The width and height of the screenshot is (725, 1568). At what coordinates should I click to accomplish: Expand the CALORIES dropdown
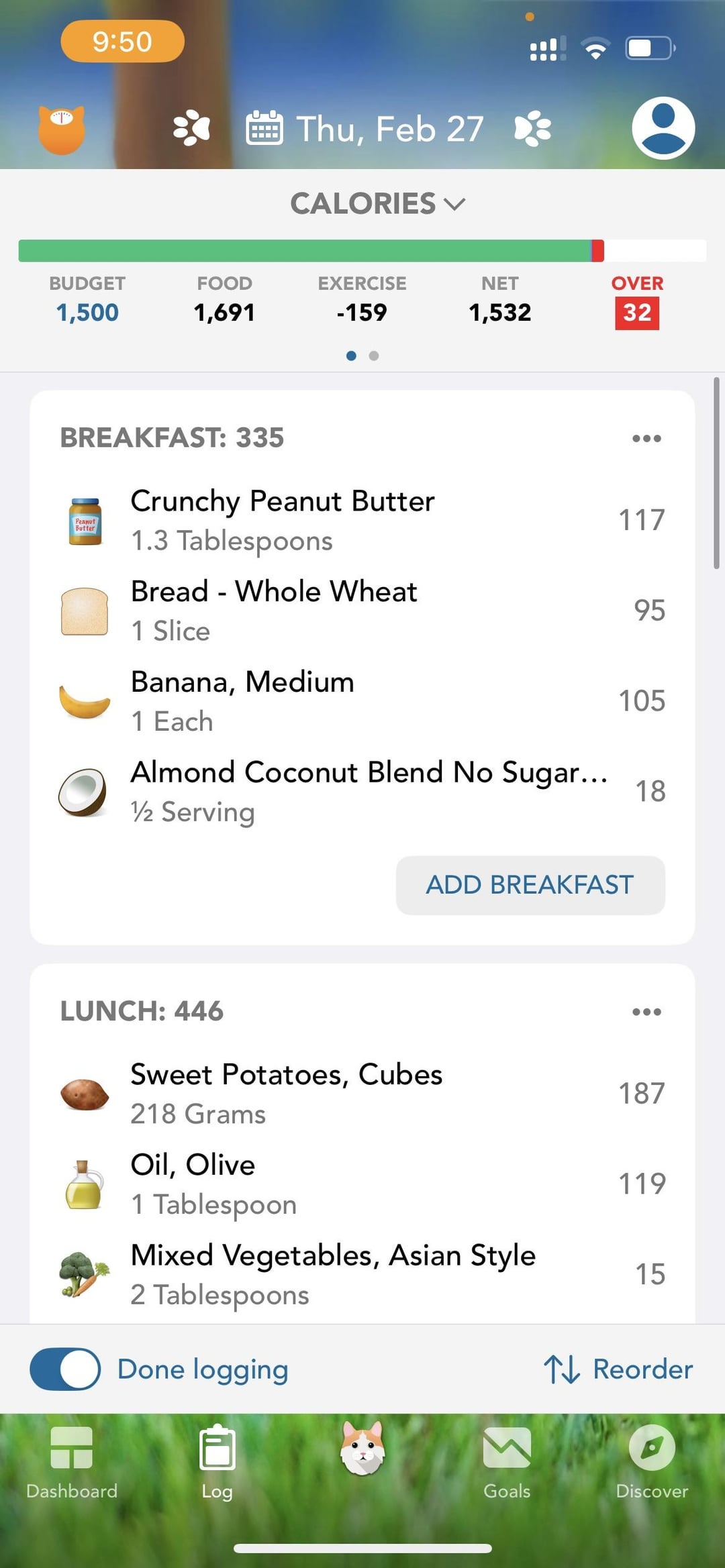pyautogui.click(x=378, y=203)
